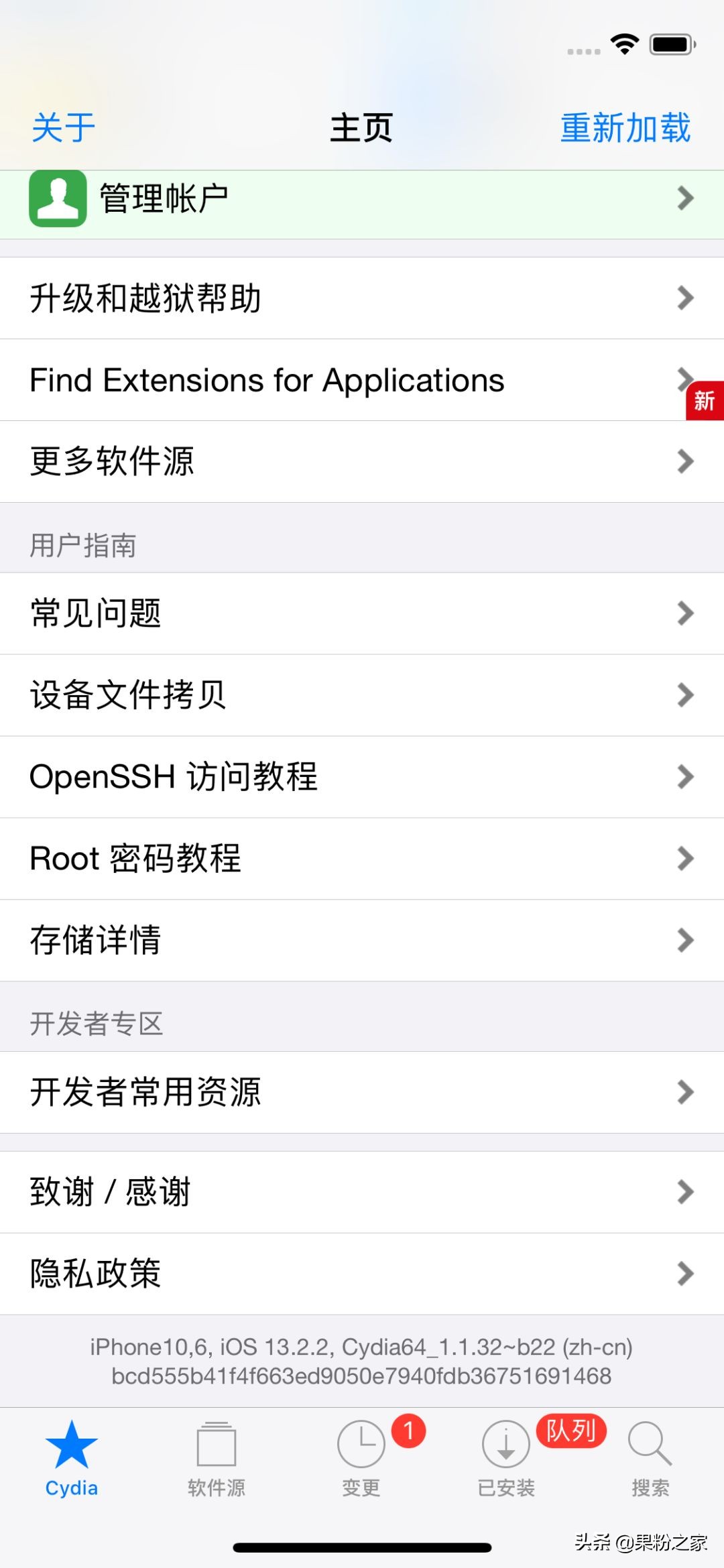Open 开发者常用资源
This screenshot has width=724, height=1568.
(x=362, y=1092)
